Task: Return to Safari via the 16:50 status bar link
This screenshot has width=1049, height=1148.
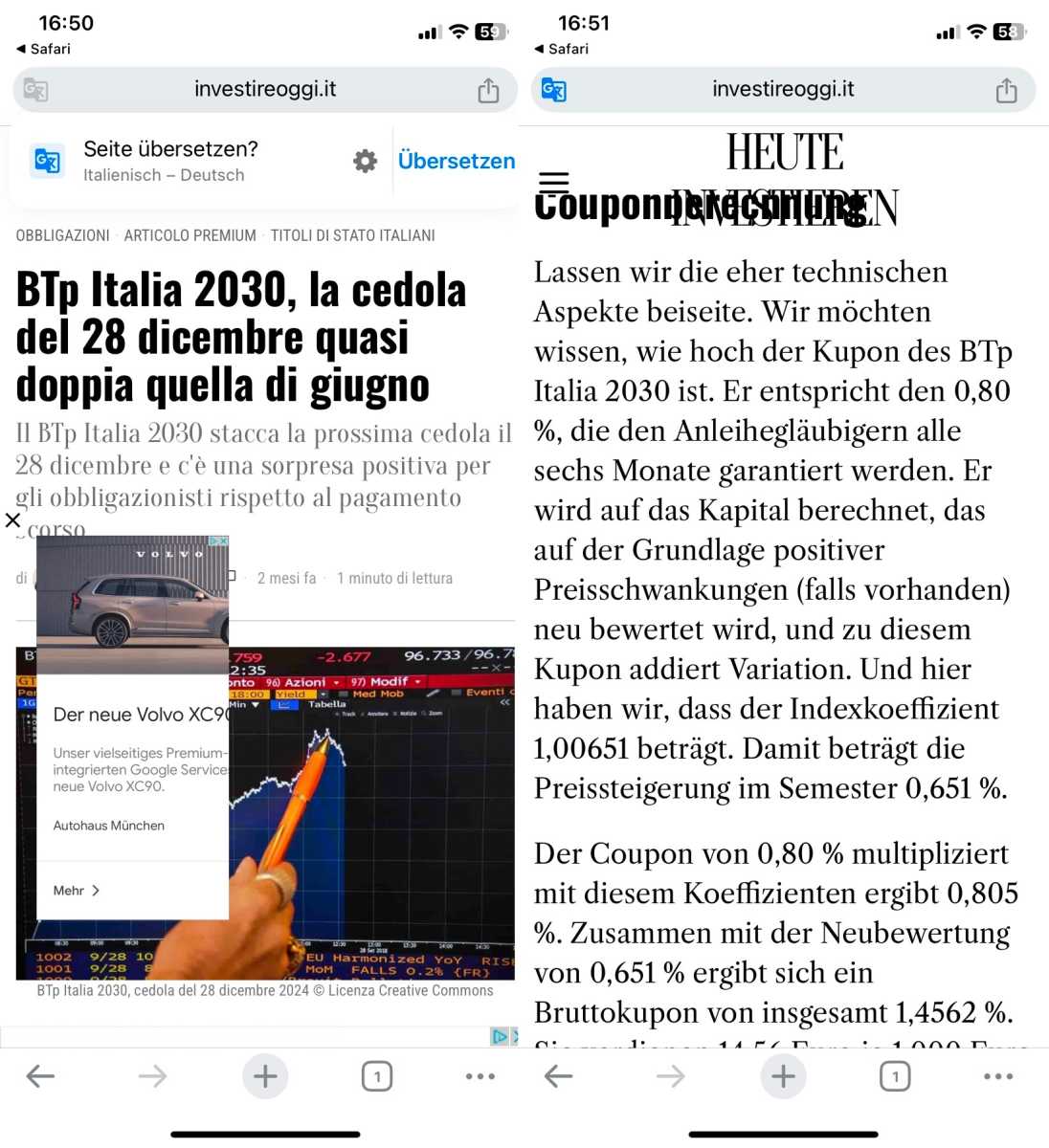Action: pyautogui.click(x=44, y=49)
